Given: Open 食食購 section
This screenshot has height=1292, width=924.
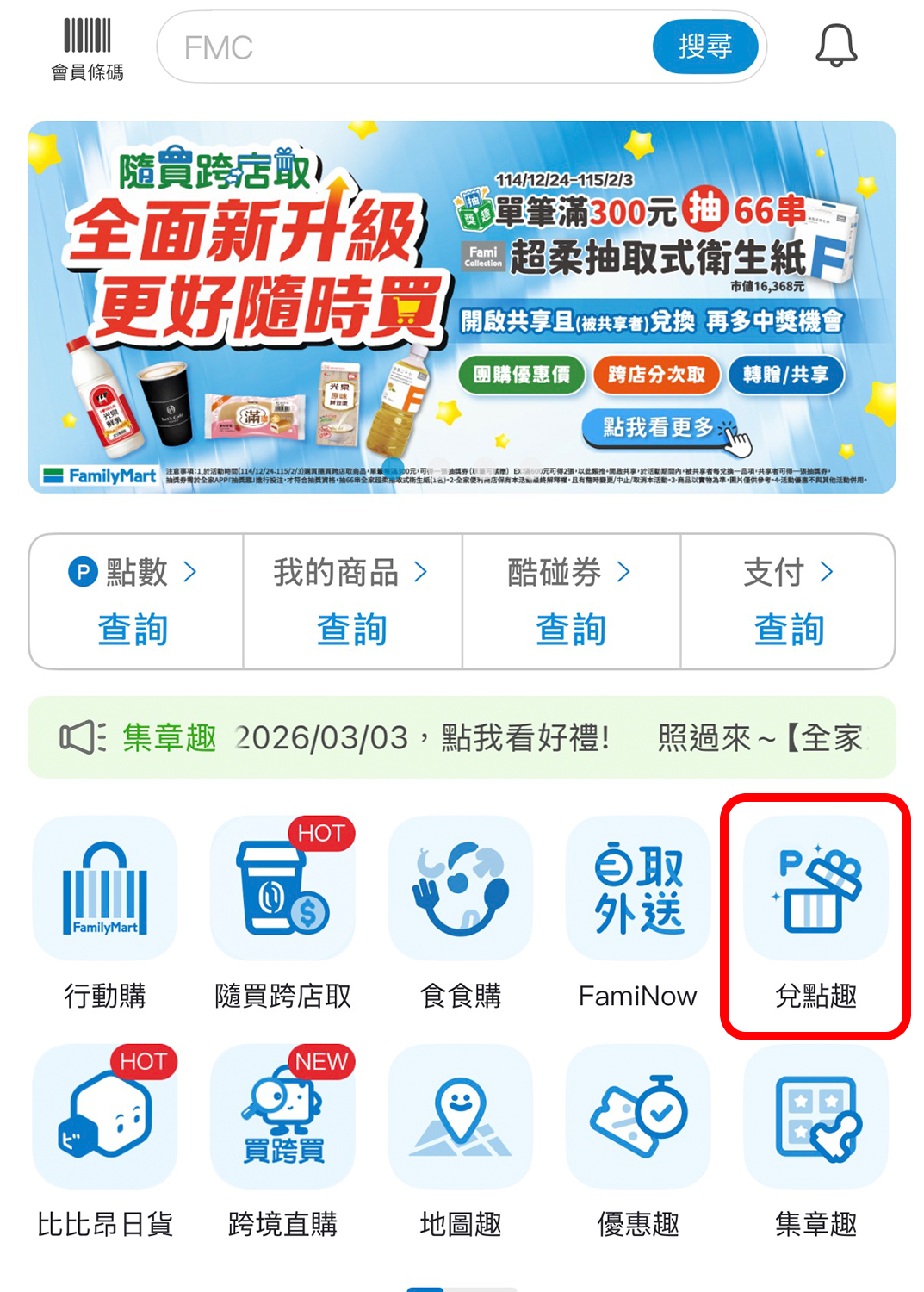Looking at the screenshot, I should click(x=461, y=913).
